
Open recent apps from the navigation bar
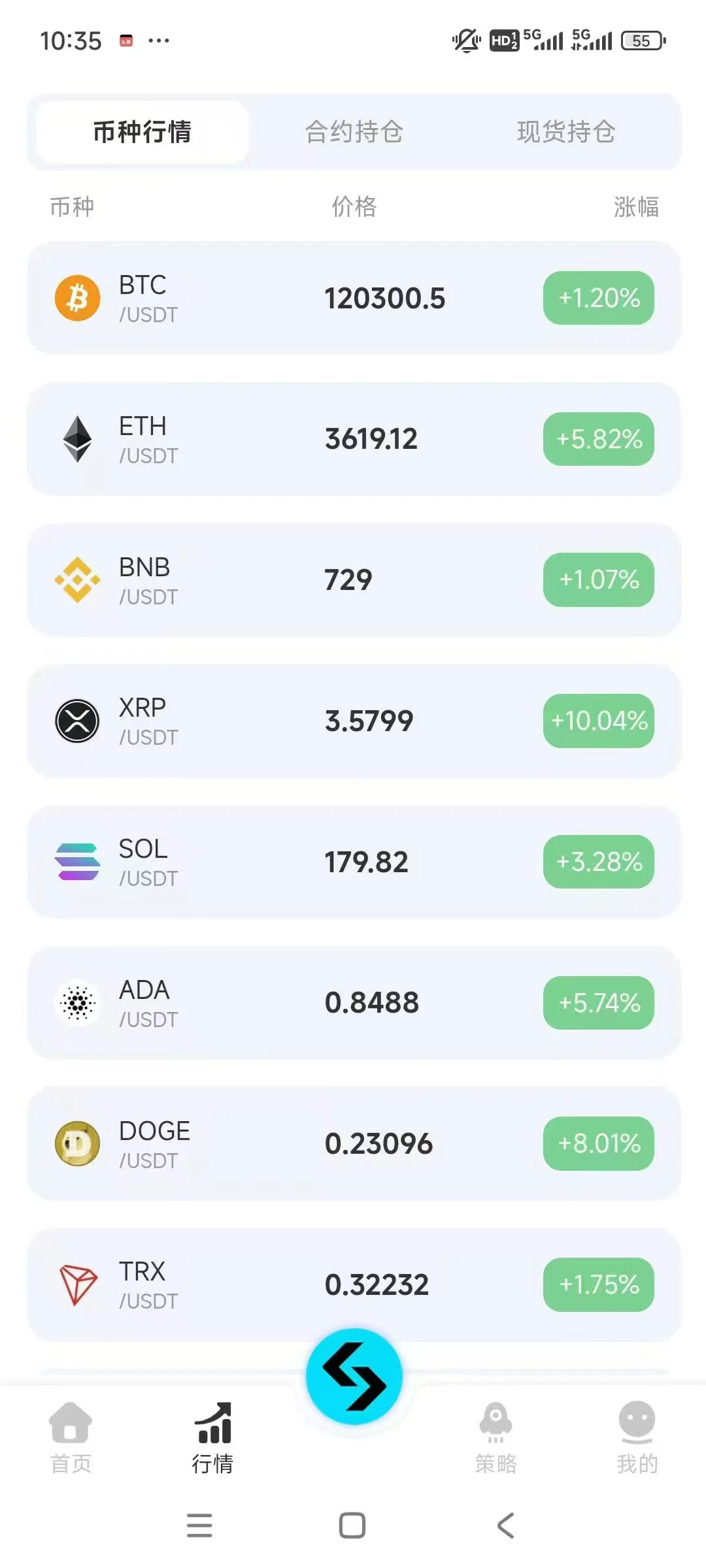[x=199, y=1526]
